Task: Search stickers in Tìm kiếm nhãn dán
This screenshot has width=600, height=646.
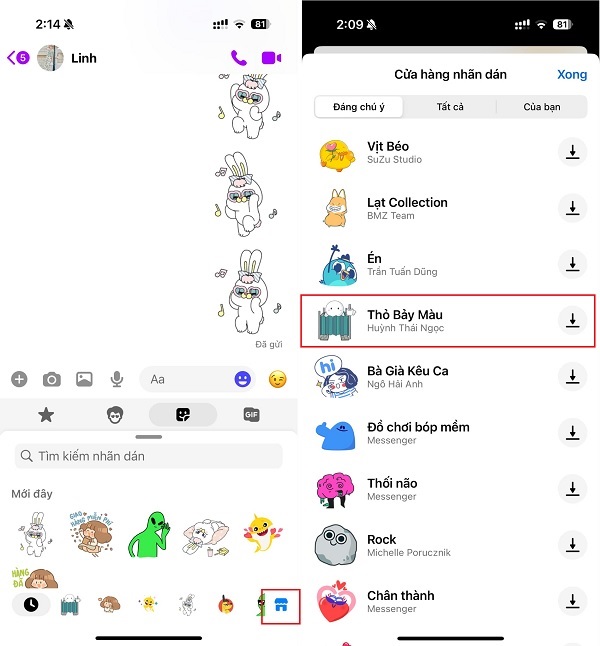Action: point(148,456)
